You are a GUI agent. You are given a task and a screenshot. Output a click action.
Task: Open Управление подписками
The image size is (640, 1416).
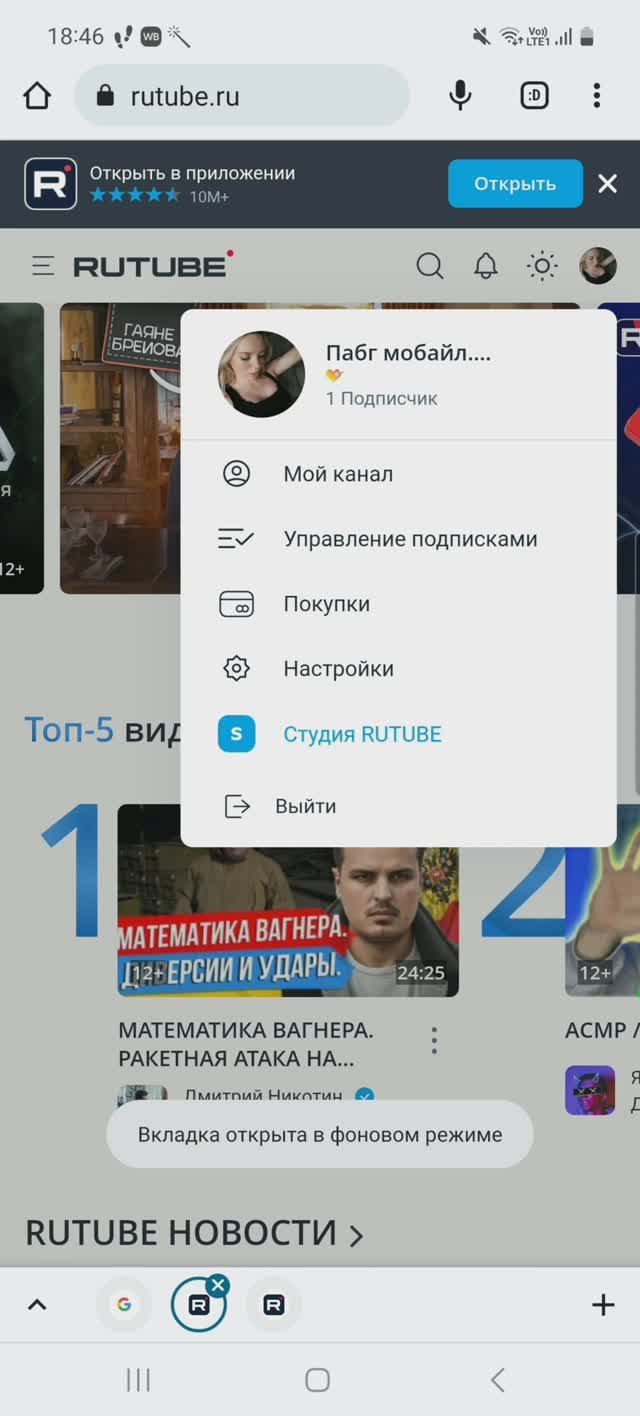pyautogui.click(x=410, y=539)
